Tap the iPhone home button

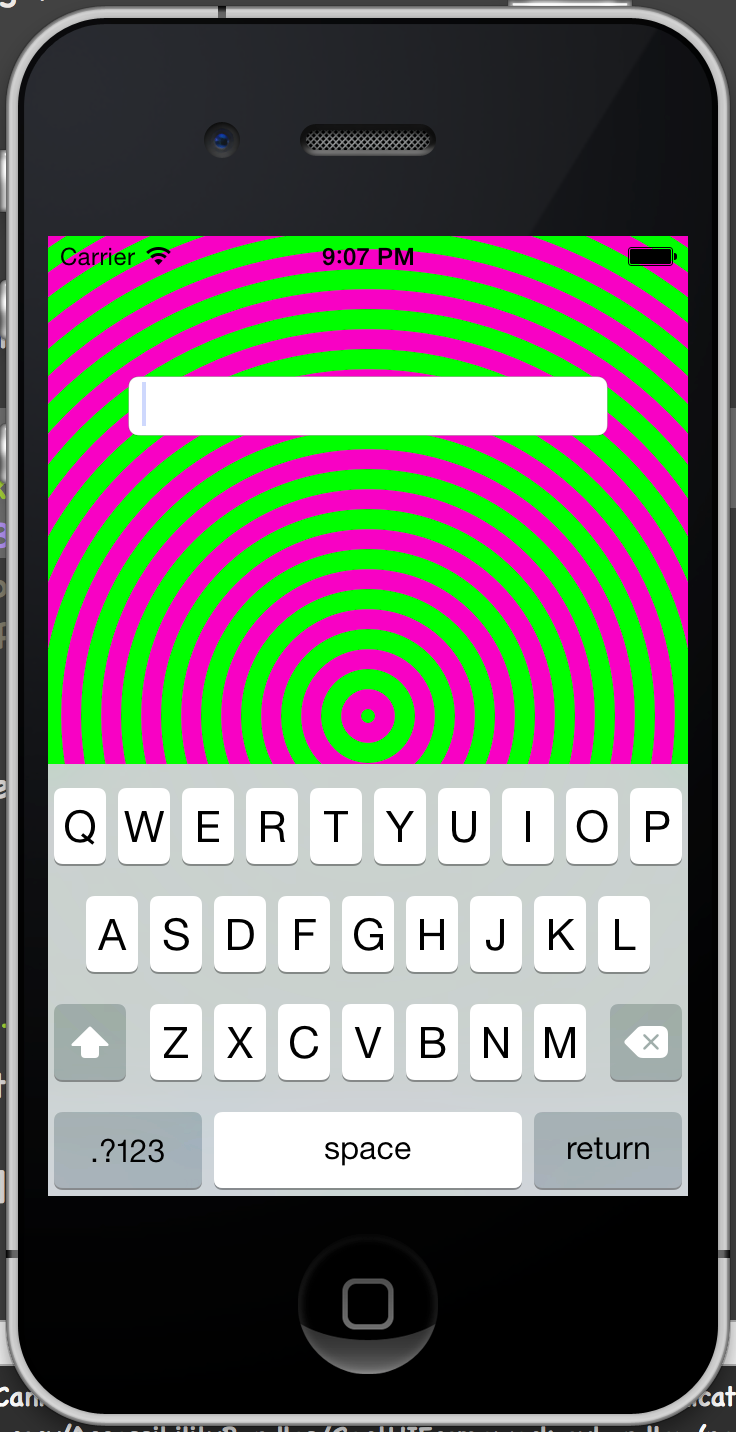368,1303
